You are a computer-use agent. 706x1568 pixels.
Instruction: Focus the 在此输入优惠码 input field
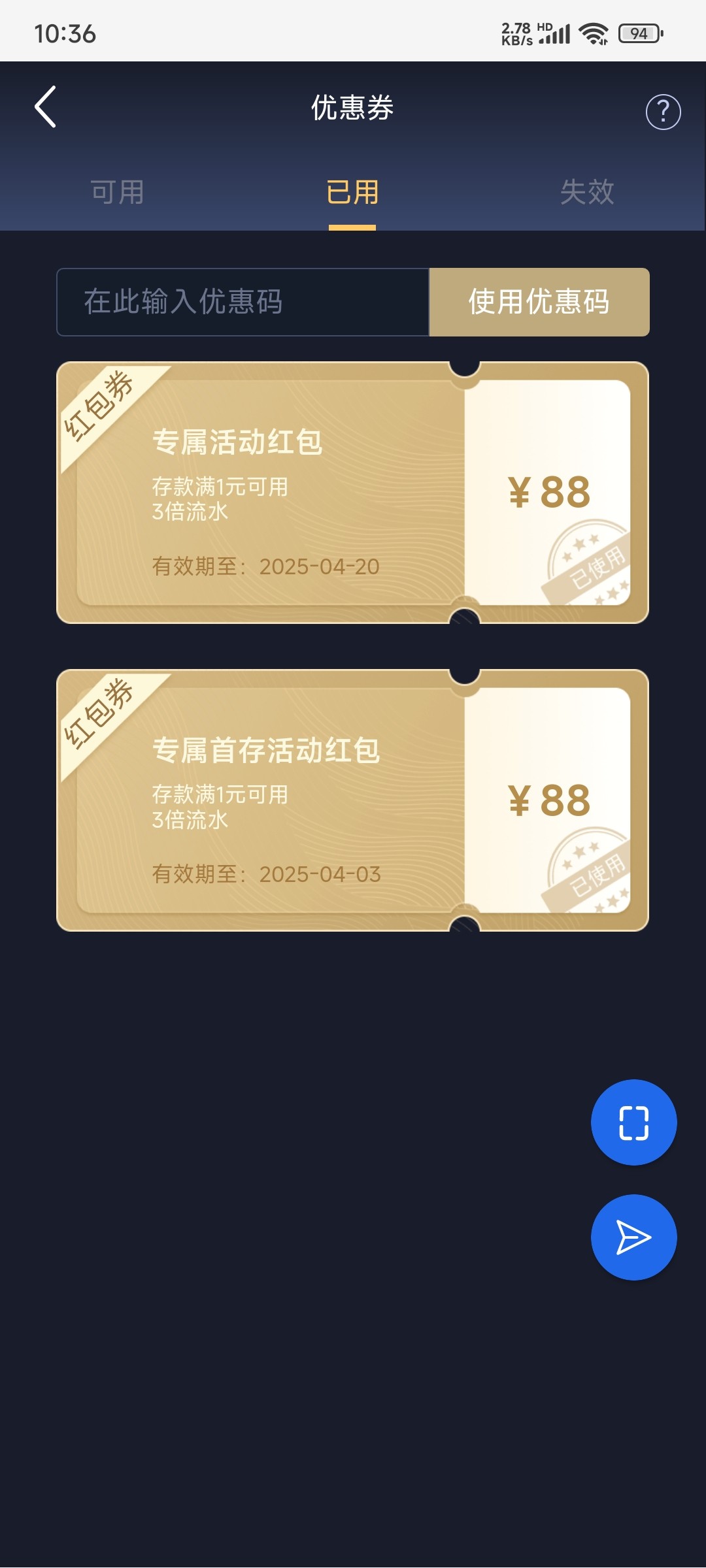(x=243, y=302)
